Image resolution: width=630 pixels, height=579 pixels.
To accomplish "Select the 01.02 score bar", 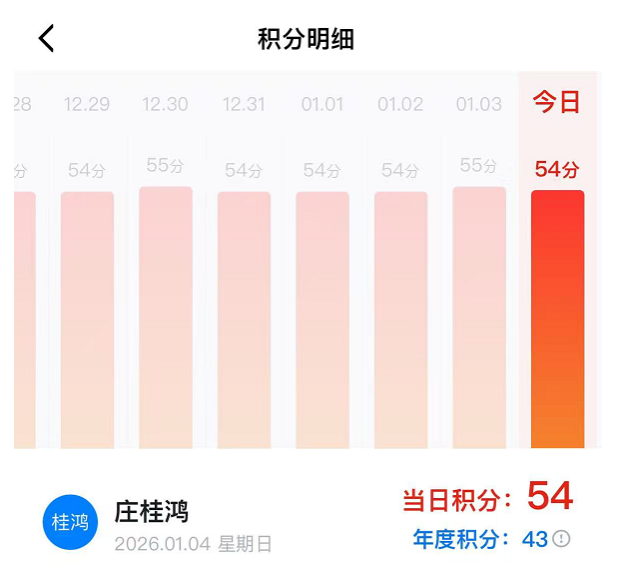I will click(x=400, y=320).
